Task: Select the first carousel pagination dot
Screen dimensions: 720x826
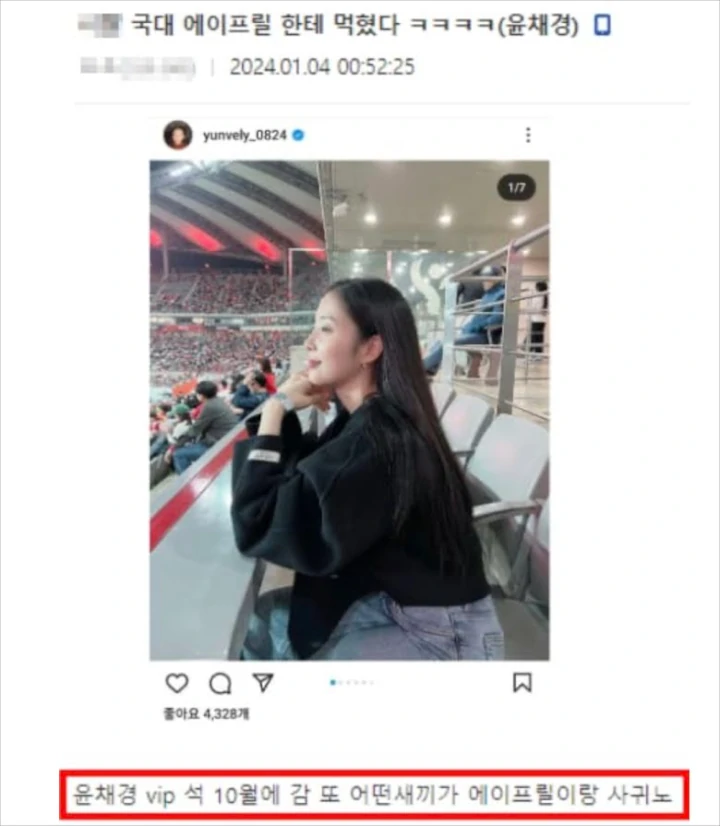Action: tap(334, 682)
